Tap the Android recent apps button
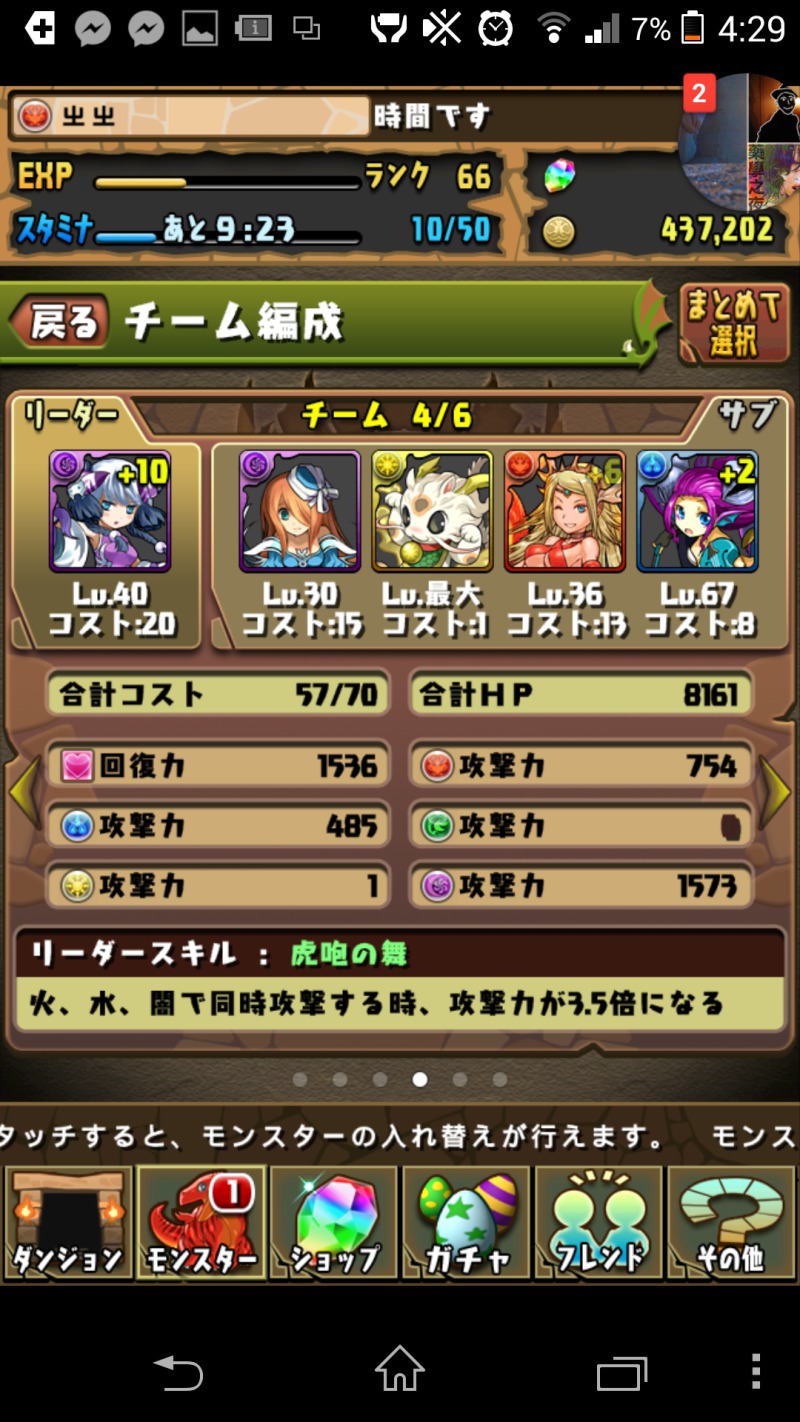The height and width of the screenshot is (1422, 800). click(x=622, y=1373)
